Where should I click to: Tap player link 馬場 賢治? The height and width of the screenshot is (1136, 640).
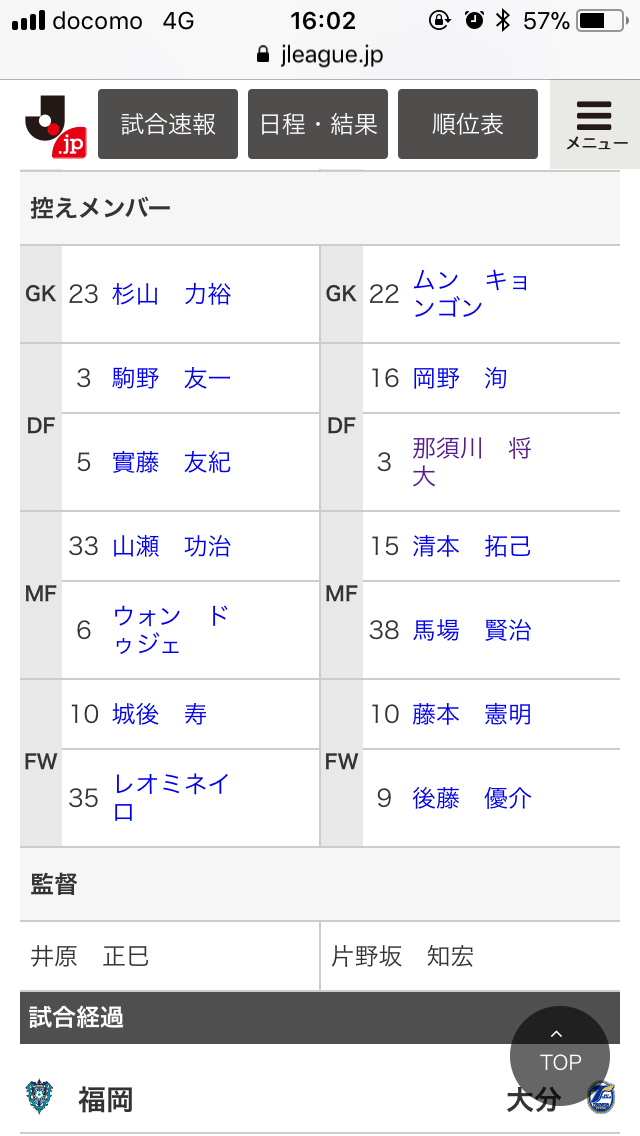(x=472, y=630)
